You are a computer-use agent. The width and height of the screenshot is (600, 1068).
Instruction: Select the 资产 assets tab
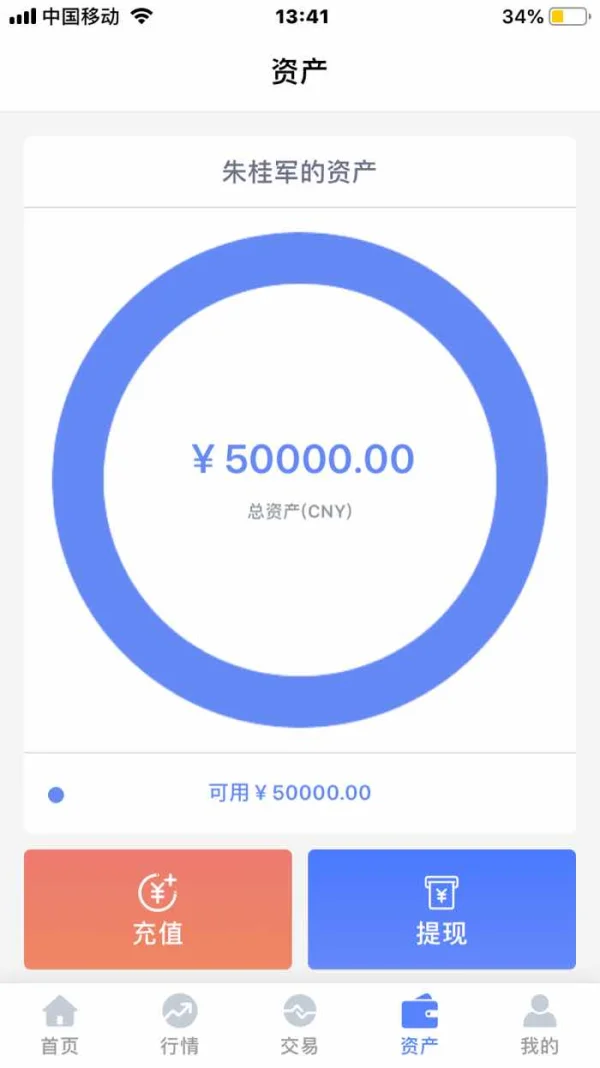[420, 1024]
